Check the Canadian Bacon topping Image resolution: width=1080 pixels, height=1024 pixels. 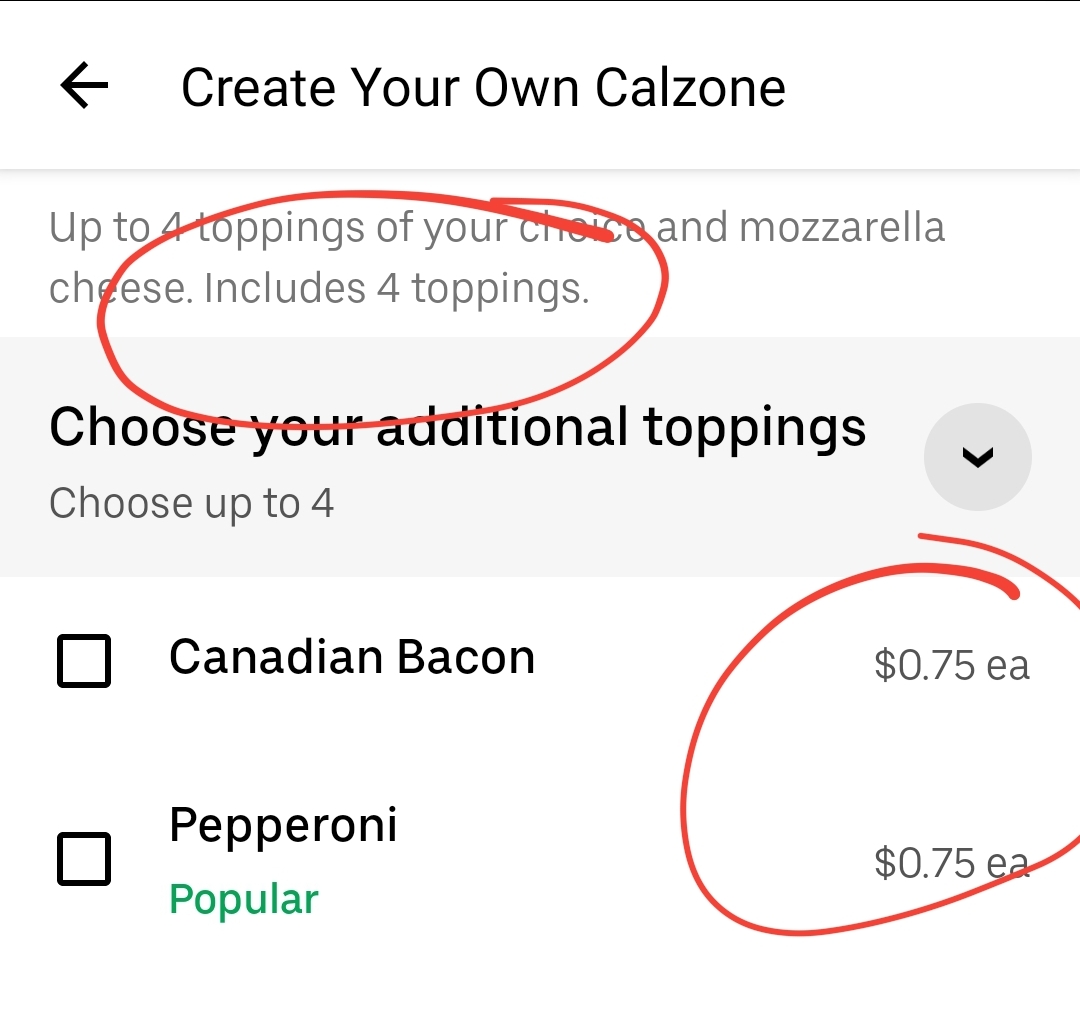pos(84,660)
